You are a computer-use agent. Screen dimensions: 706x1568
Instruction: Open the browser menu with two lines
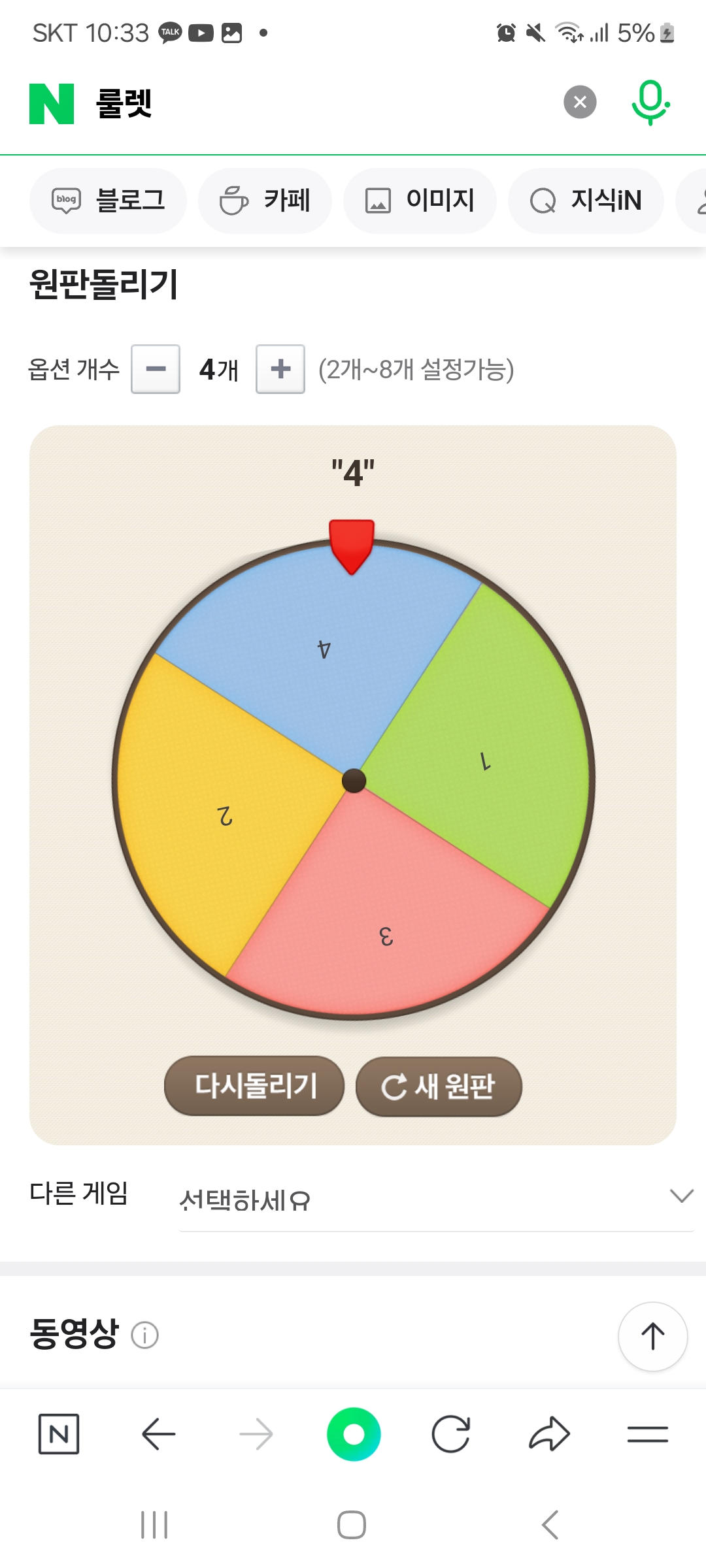point(647,1434)
